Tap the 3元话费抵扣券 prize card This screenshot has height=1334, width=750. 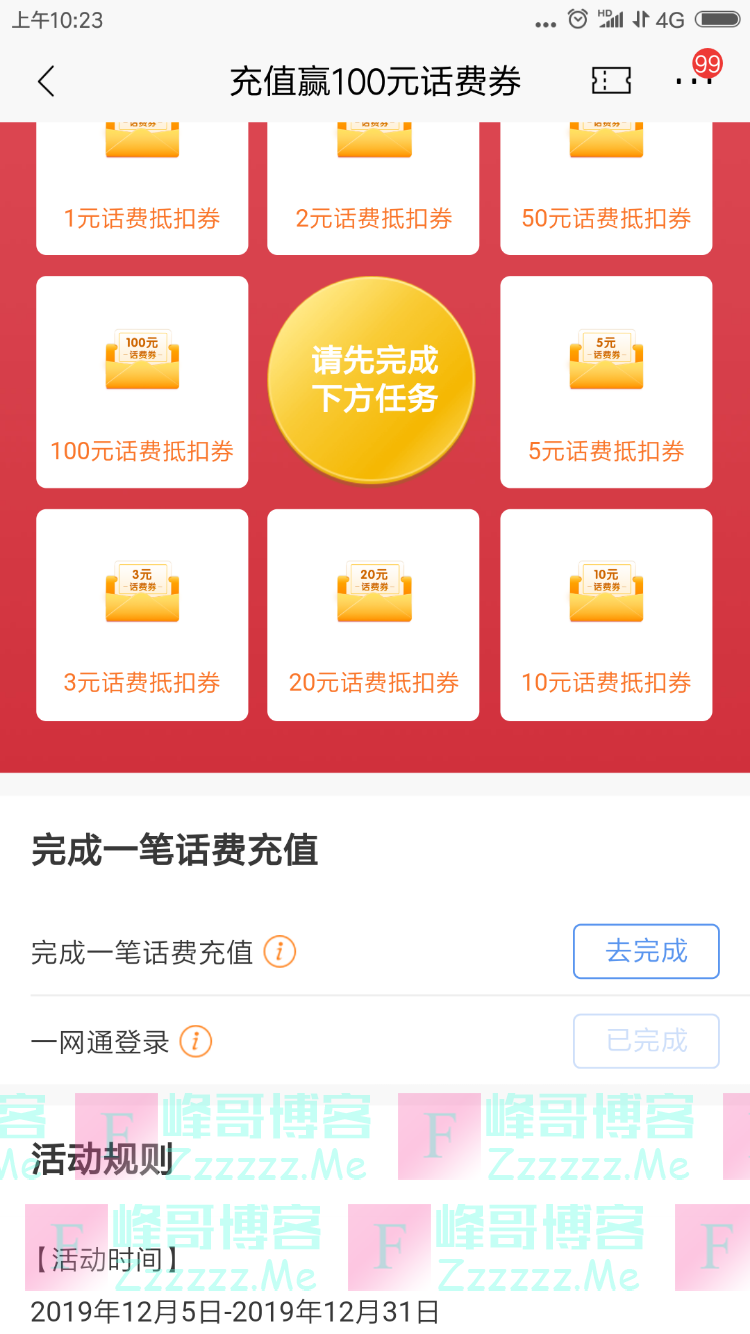pyautogui.click(x=141, y=615)
